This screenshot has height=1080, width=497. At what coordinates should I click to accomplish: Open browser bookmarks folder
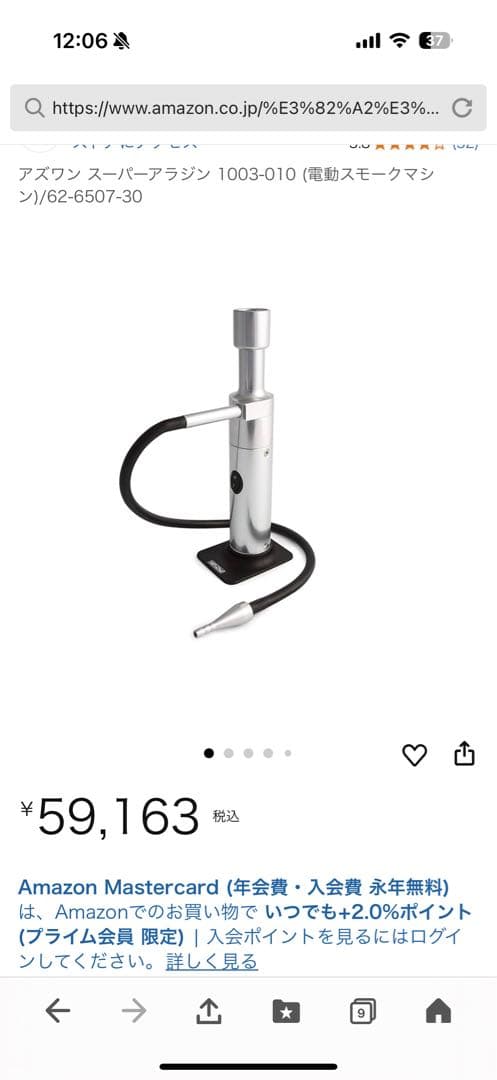(x=286, y=1011)
